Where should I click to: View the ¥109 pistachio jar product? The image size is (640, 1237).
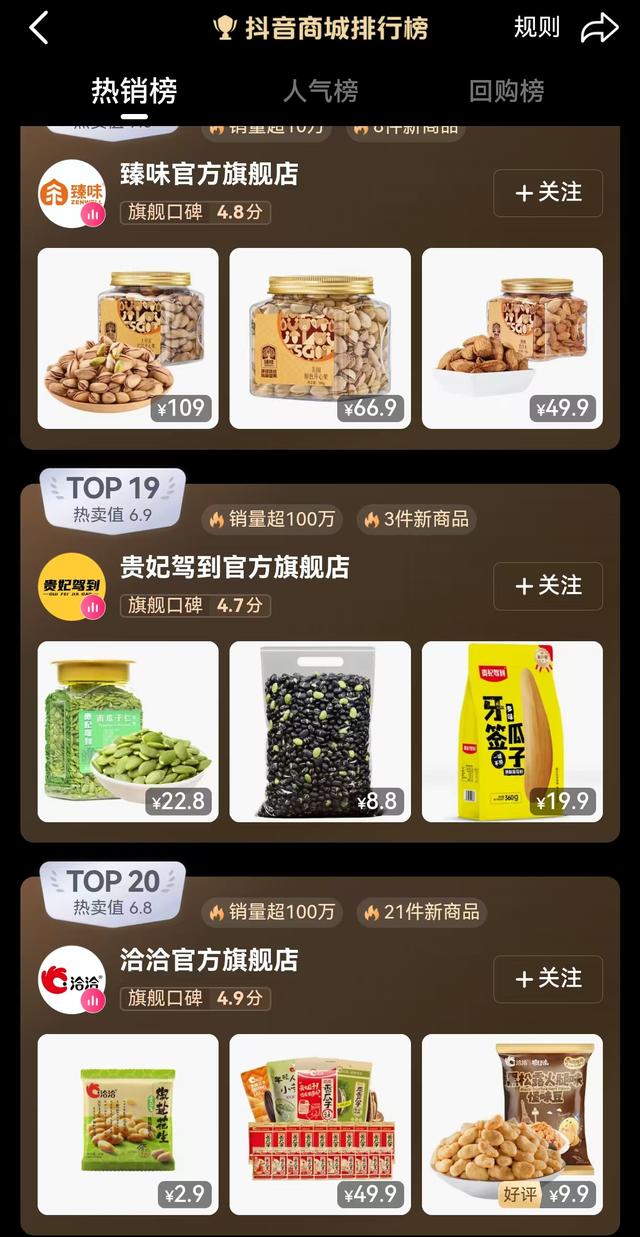pyautogui.click(x=128, y=338)
